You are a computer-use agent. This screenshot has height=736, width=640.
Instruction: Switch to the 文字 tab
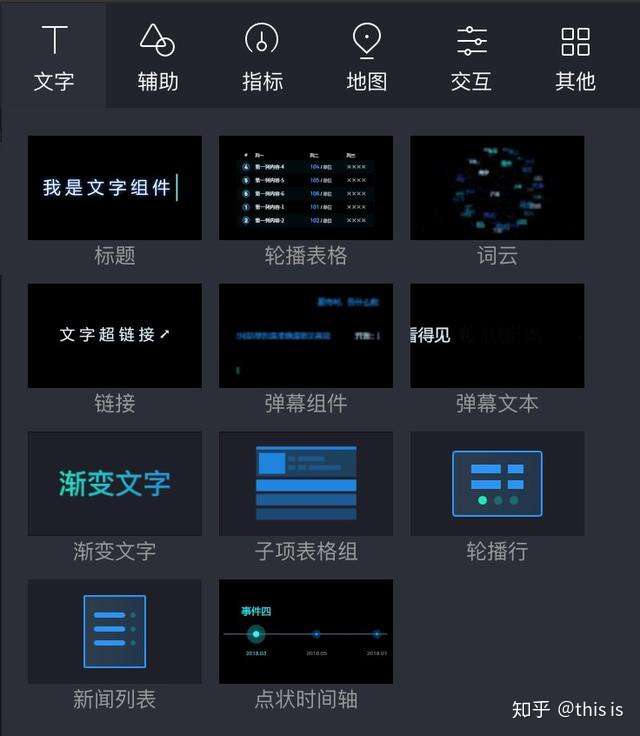coord(54,57)
